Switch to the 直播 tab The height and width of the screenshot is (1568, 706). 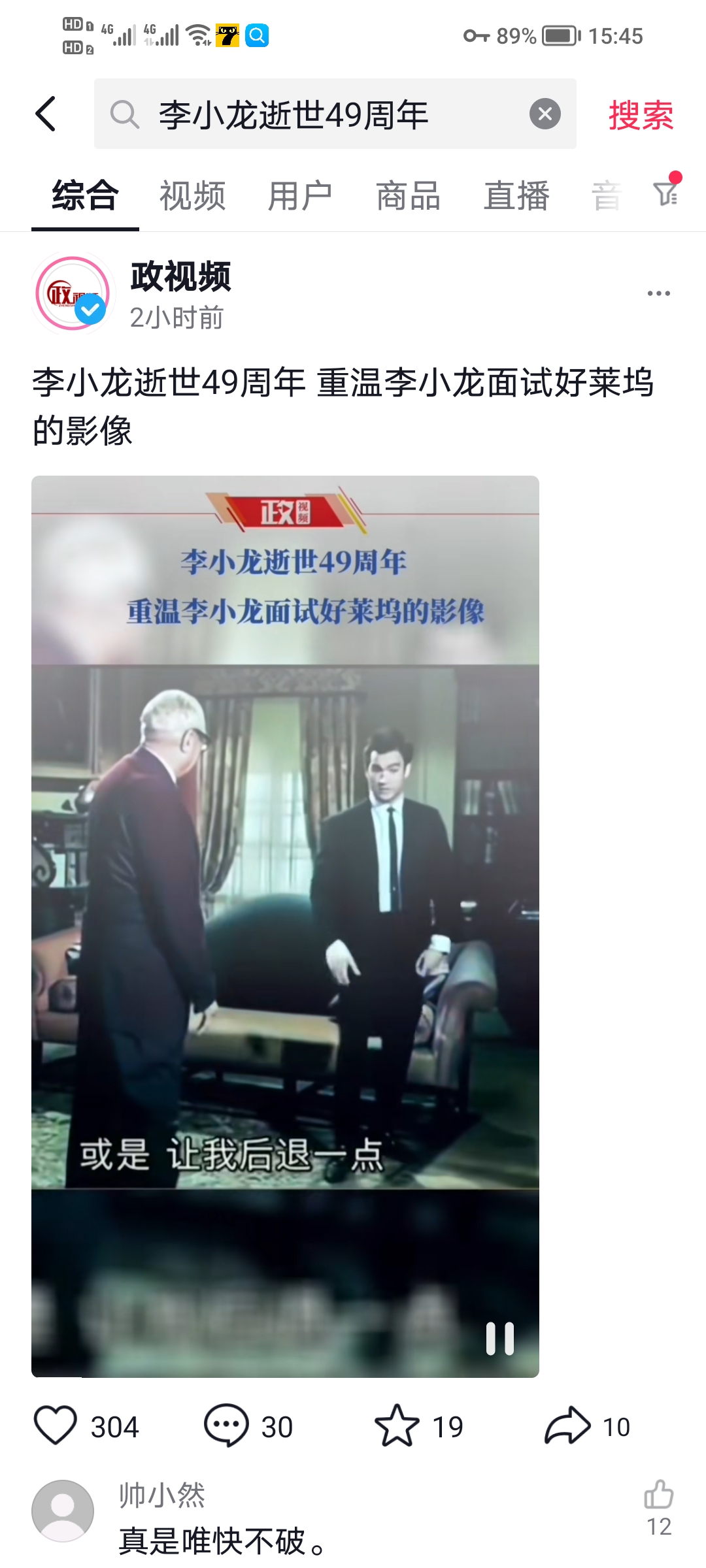tap(516, 196)
